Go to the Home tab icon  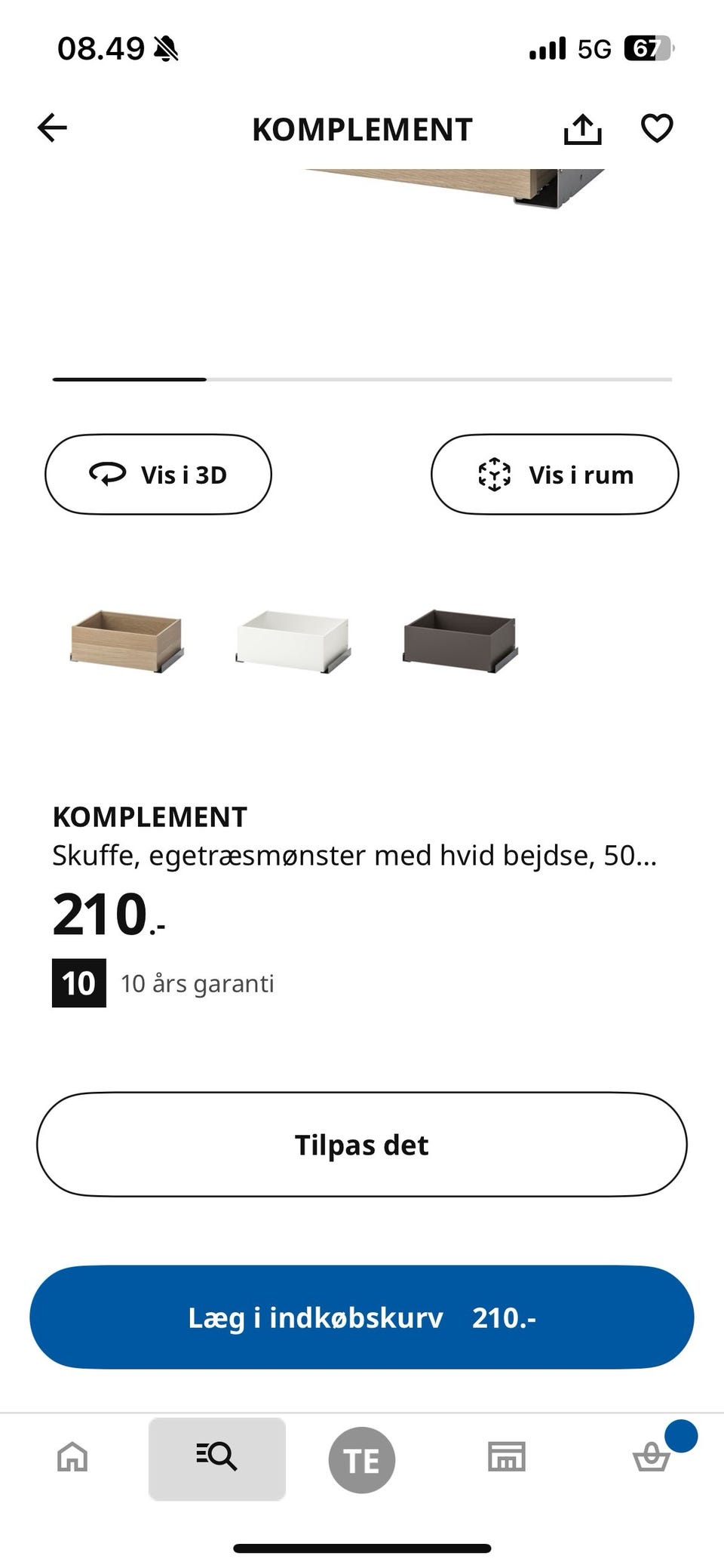[x=72, y=1458]
